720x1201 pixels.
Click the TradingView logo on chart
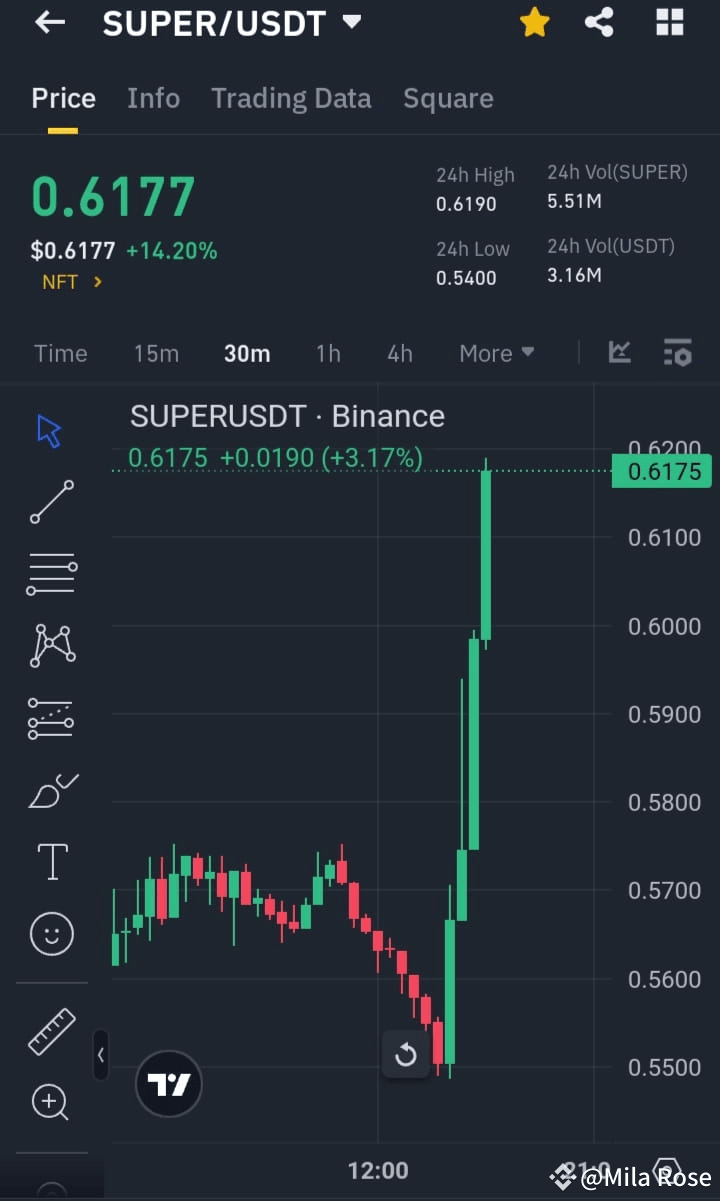[168, 1083]
